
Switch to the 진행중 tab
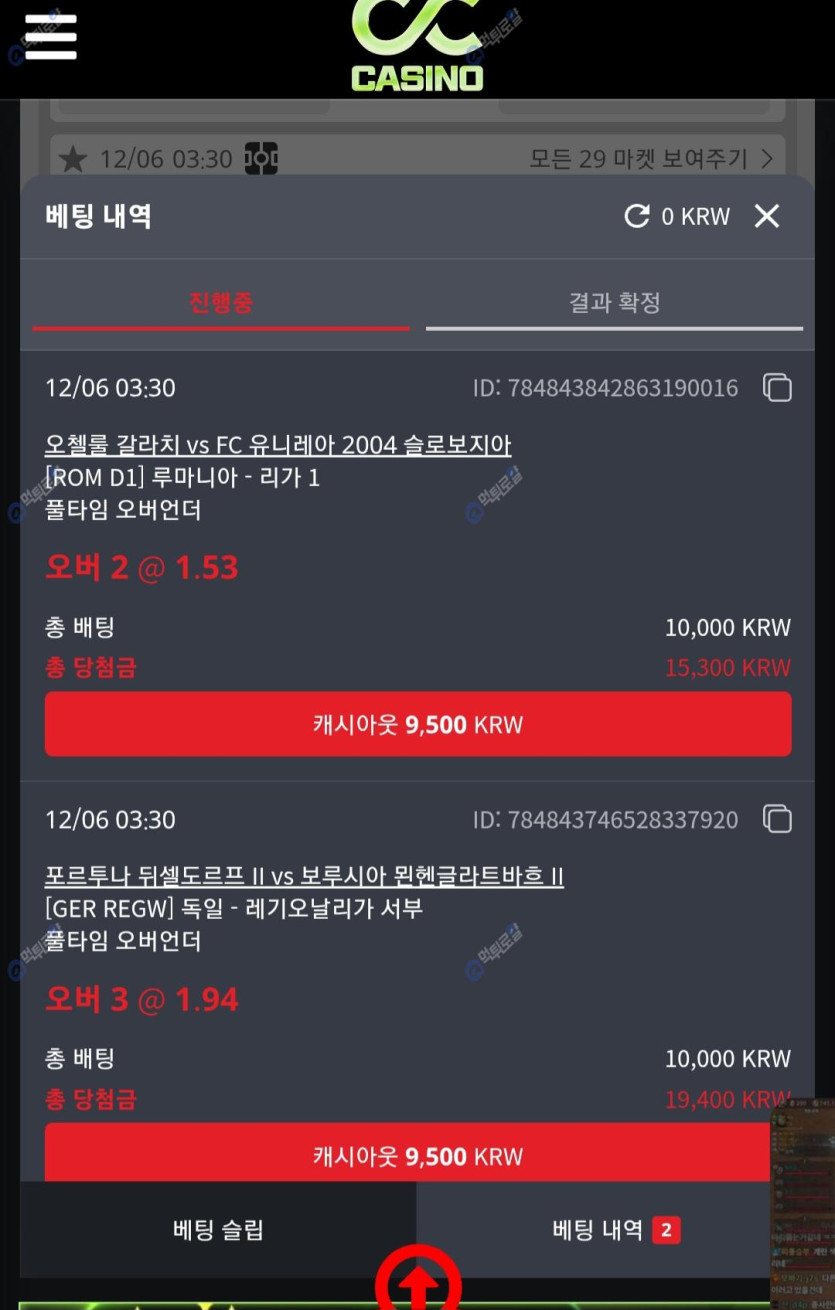pos(221,303)
